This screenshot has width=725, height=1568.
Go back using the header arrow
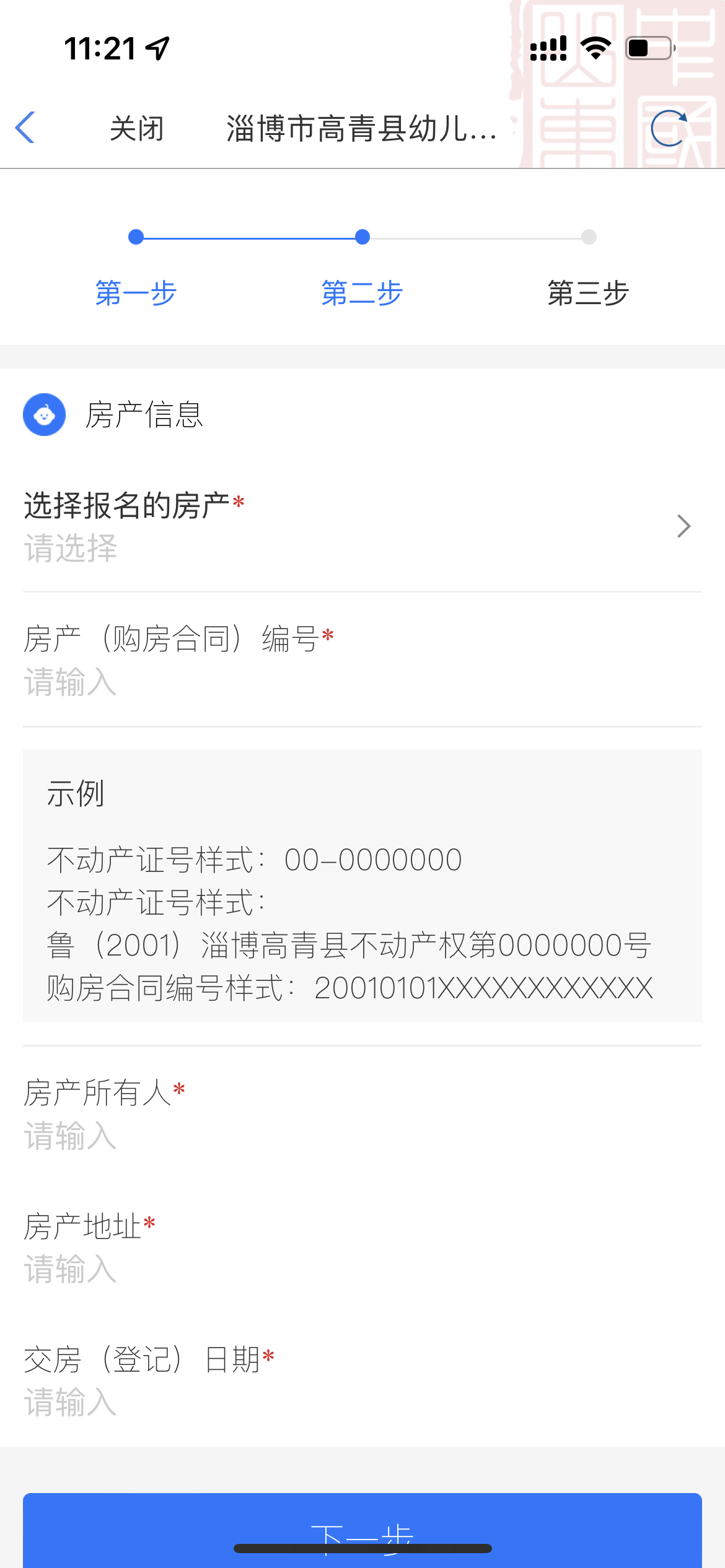[25, 128]
